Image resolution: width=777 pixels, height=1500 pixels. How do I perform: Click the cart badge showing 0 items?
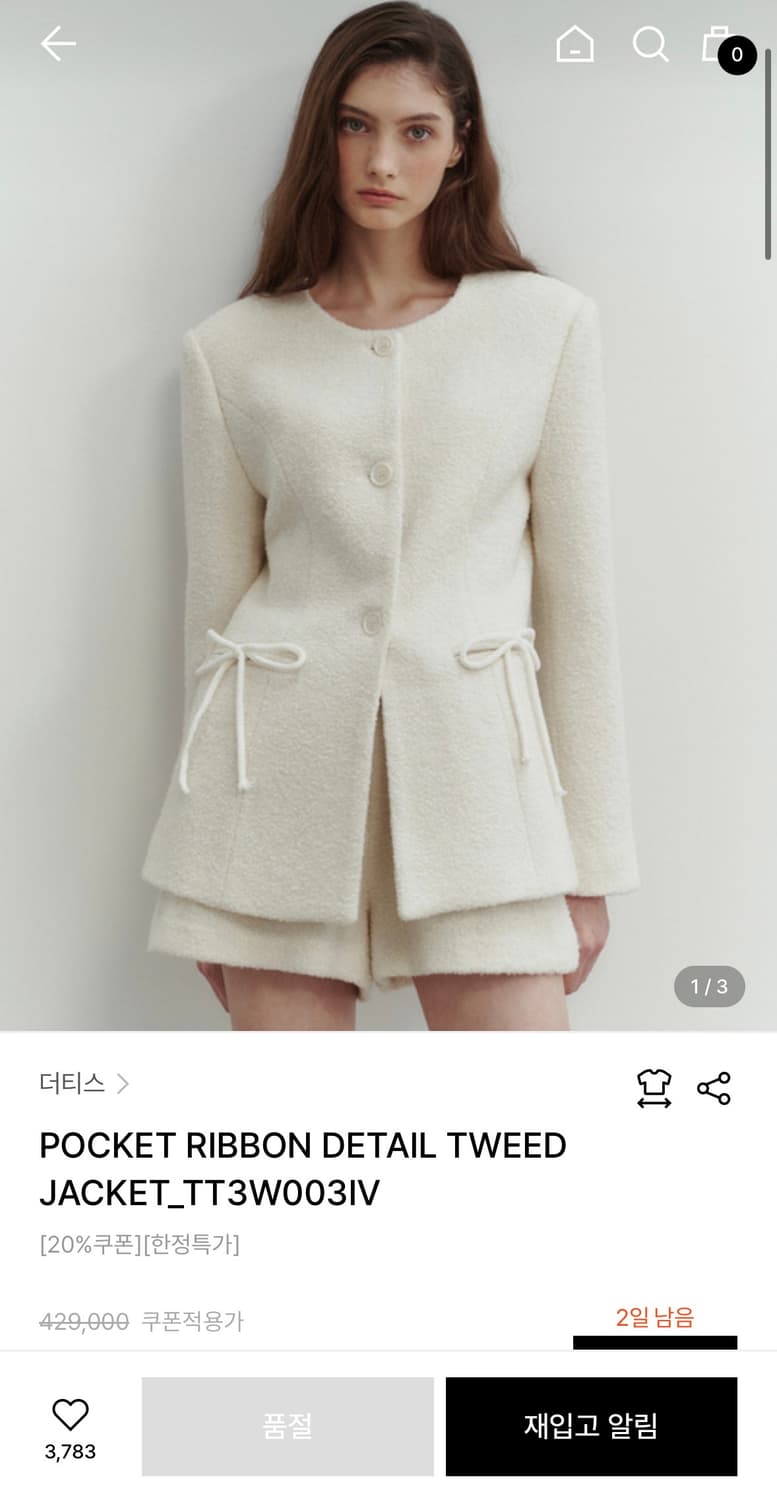(737, 58)
